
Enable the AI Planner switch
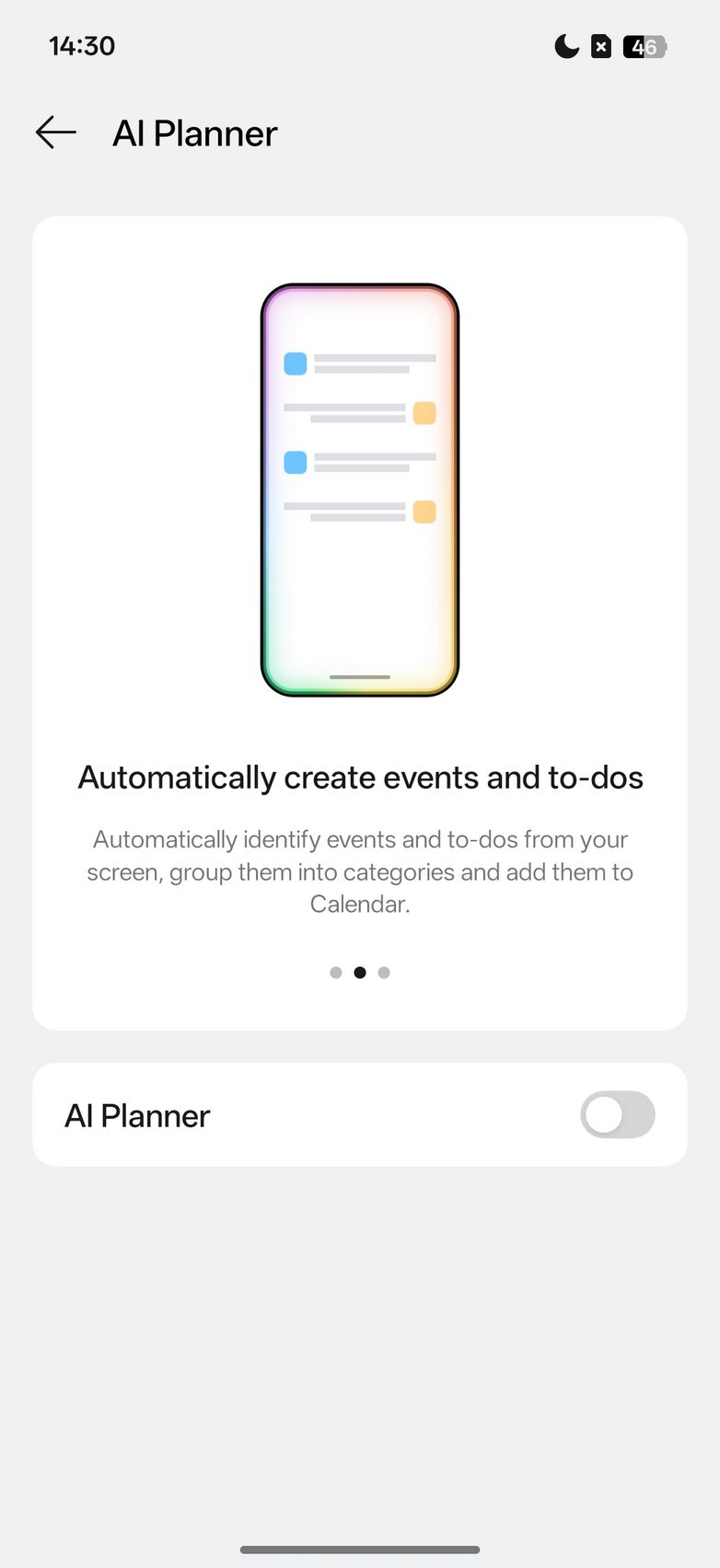click(617, 1115)
